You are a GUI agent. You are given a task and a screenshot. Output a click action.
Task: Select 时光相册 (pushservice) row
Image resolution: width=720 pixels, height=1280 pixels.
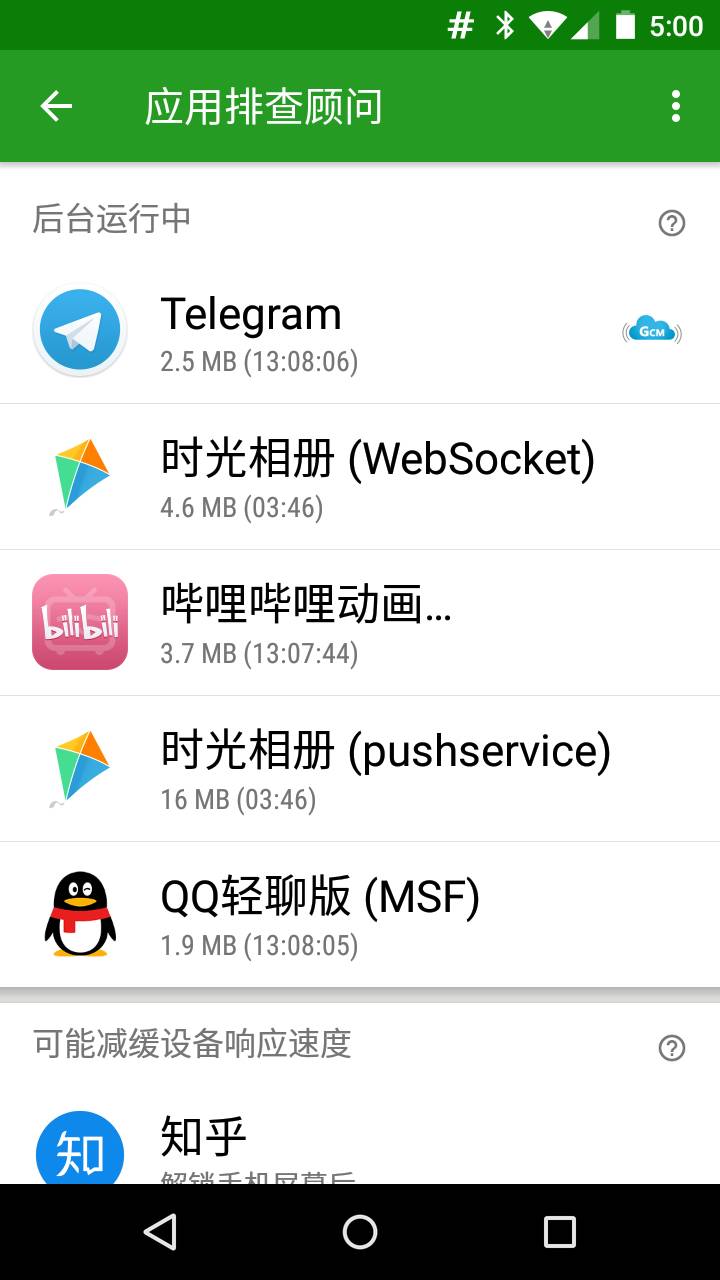click(360, 769)
